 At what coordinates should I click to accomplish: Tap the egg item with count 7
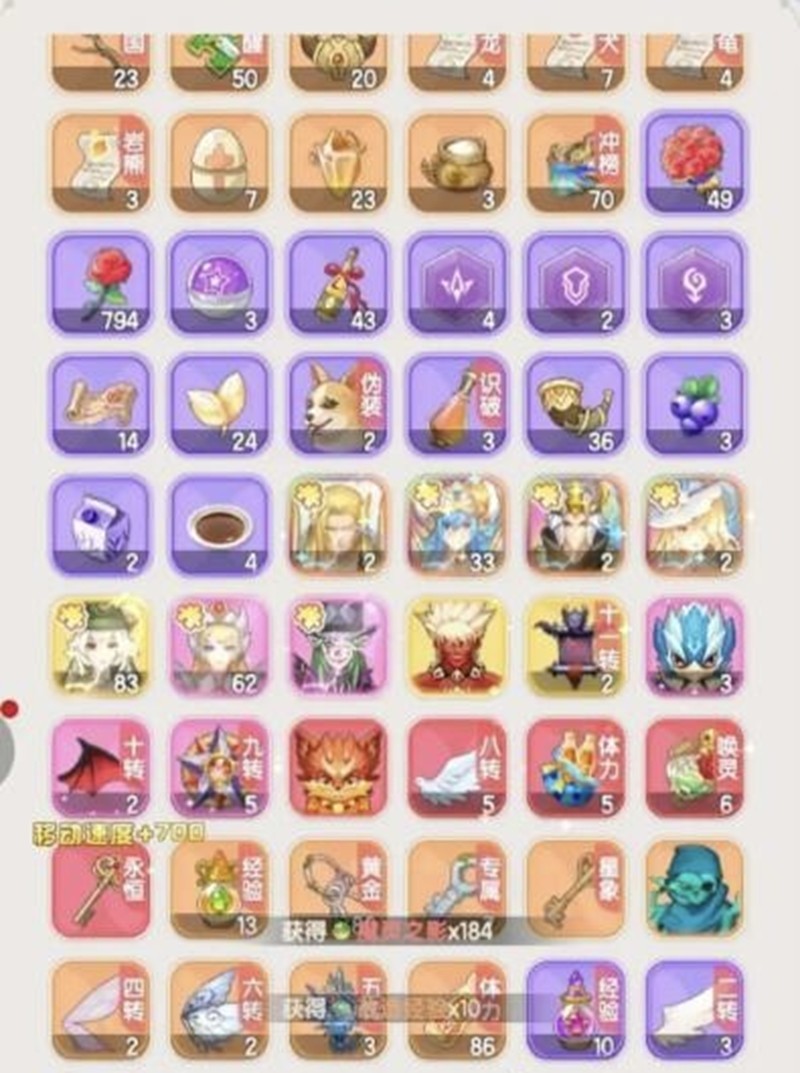(220, 163)
